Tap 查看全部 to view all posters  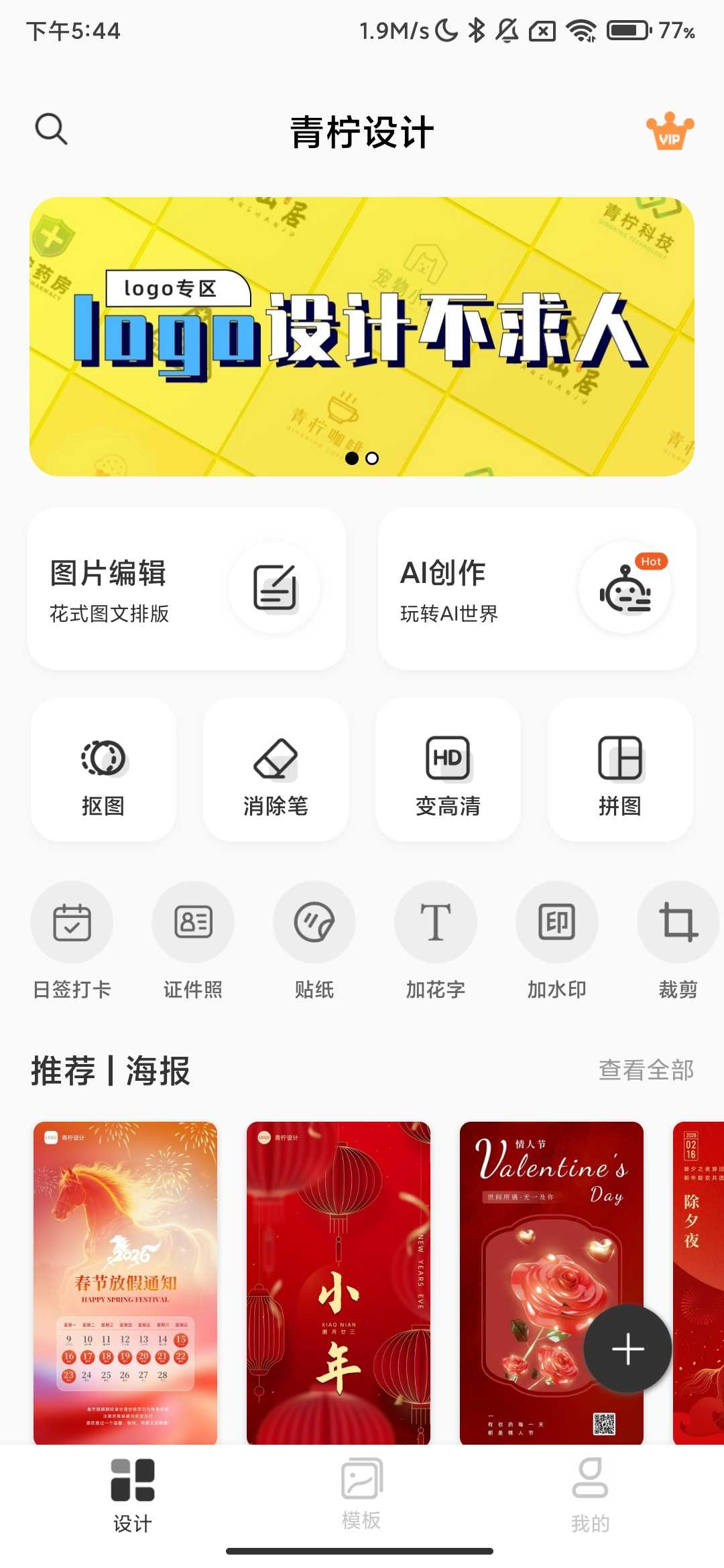point(646,1070)
